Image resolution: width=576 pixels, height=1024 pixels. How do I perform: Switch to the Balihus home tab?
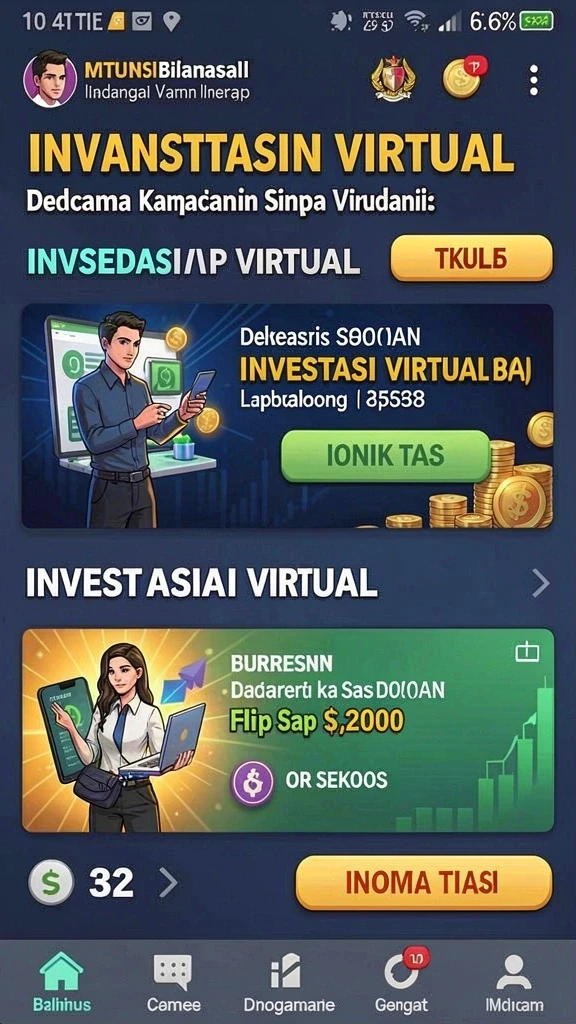pyautogui.click(x=62, y=982)
